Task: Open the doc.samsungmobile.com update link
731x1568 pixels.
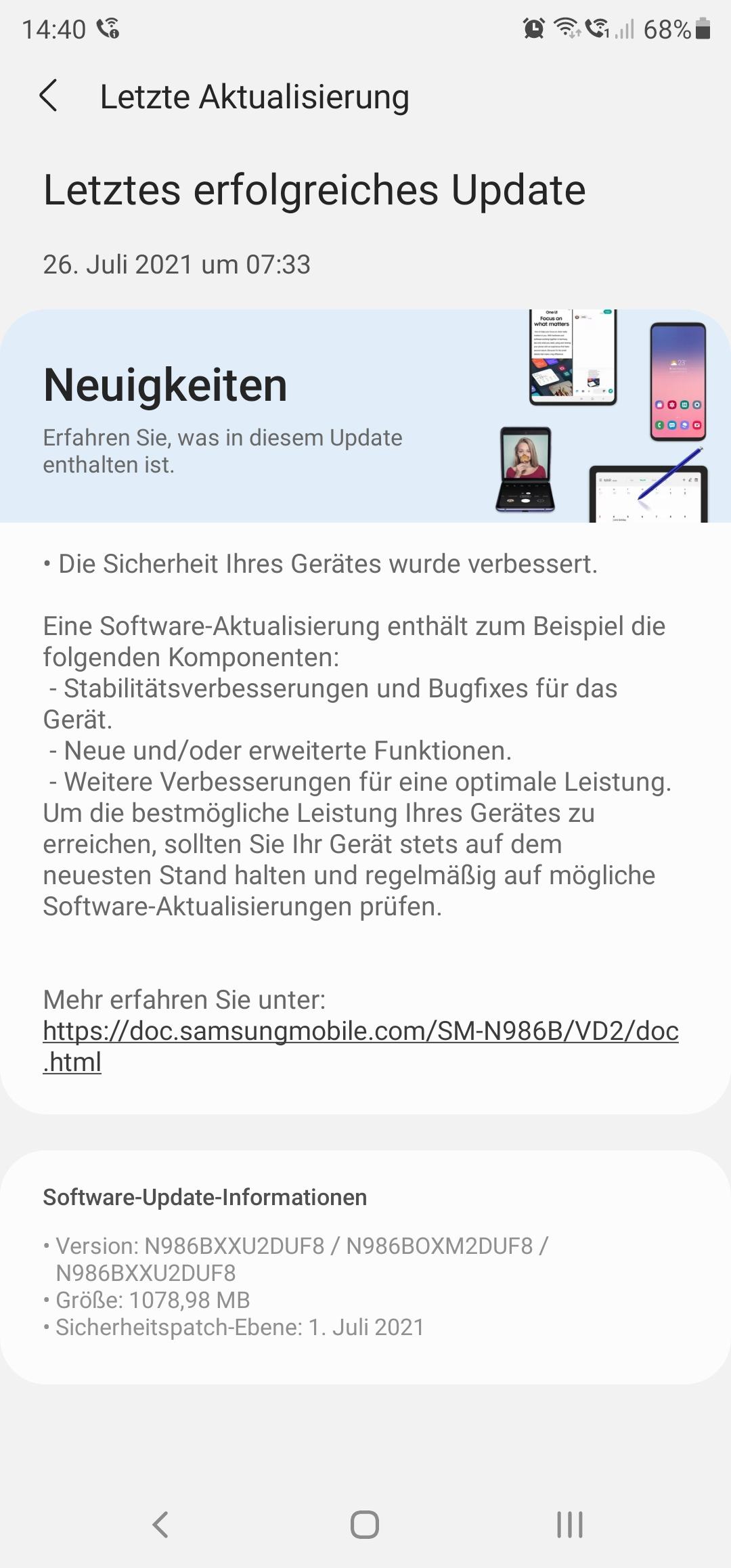Action: 361,1046
